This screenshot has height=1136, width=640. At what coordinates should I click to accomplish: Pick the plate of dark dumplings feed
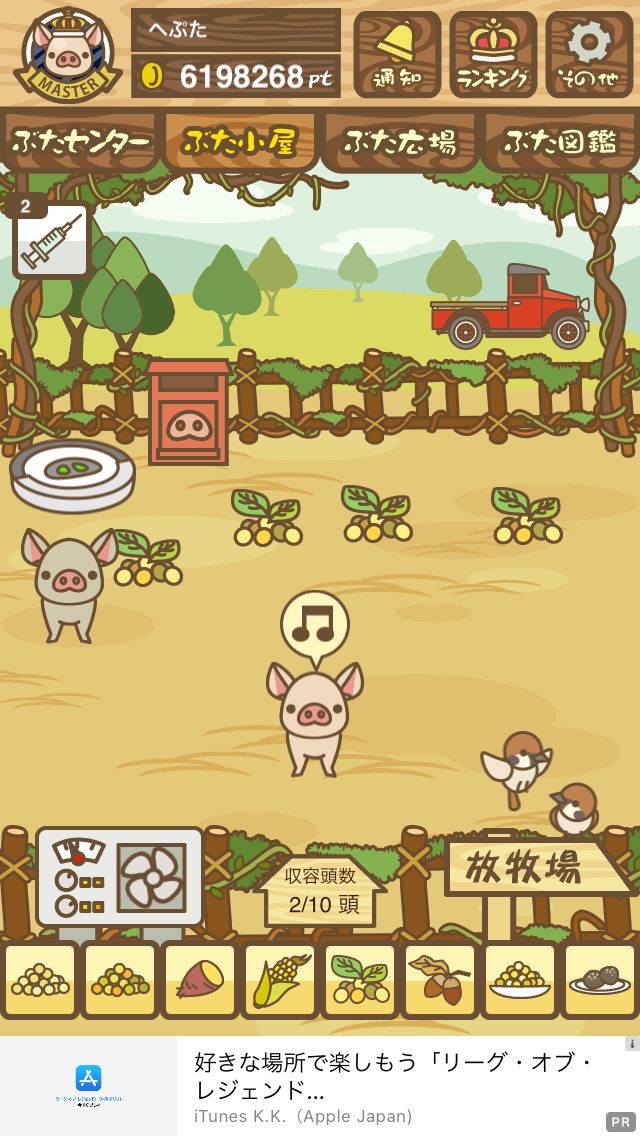(x=600, y=980)
